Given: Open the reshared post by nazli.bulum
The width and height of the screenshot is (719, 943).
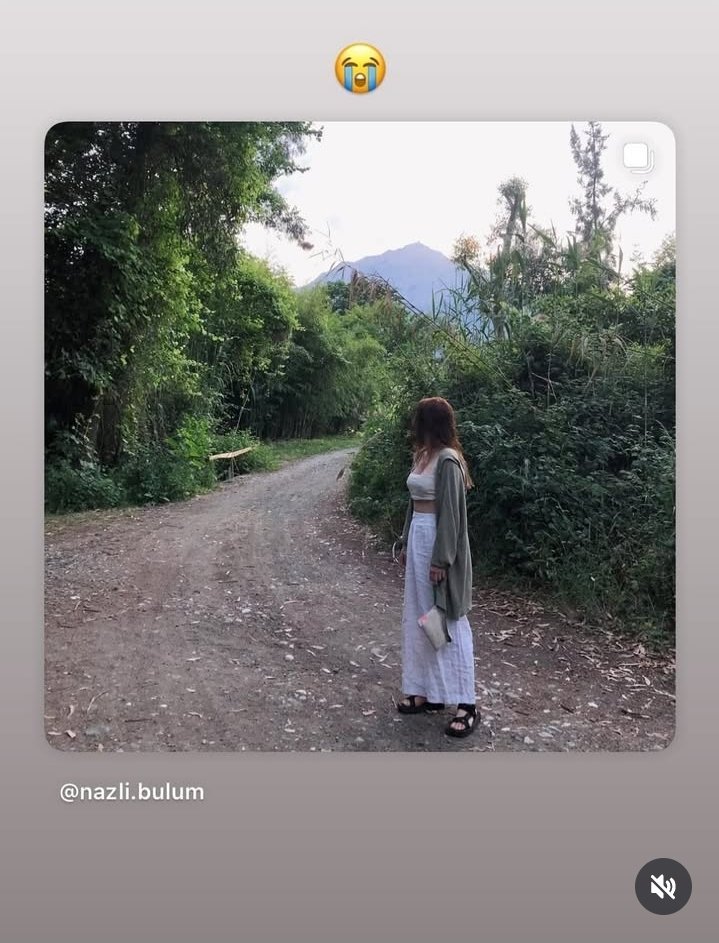Looking at the screenshot, I should [360, 436].
